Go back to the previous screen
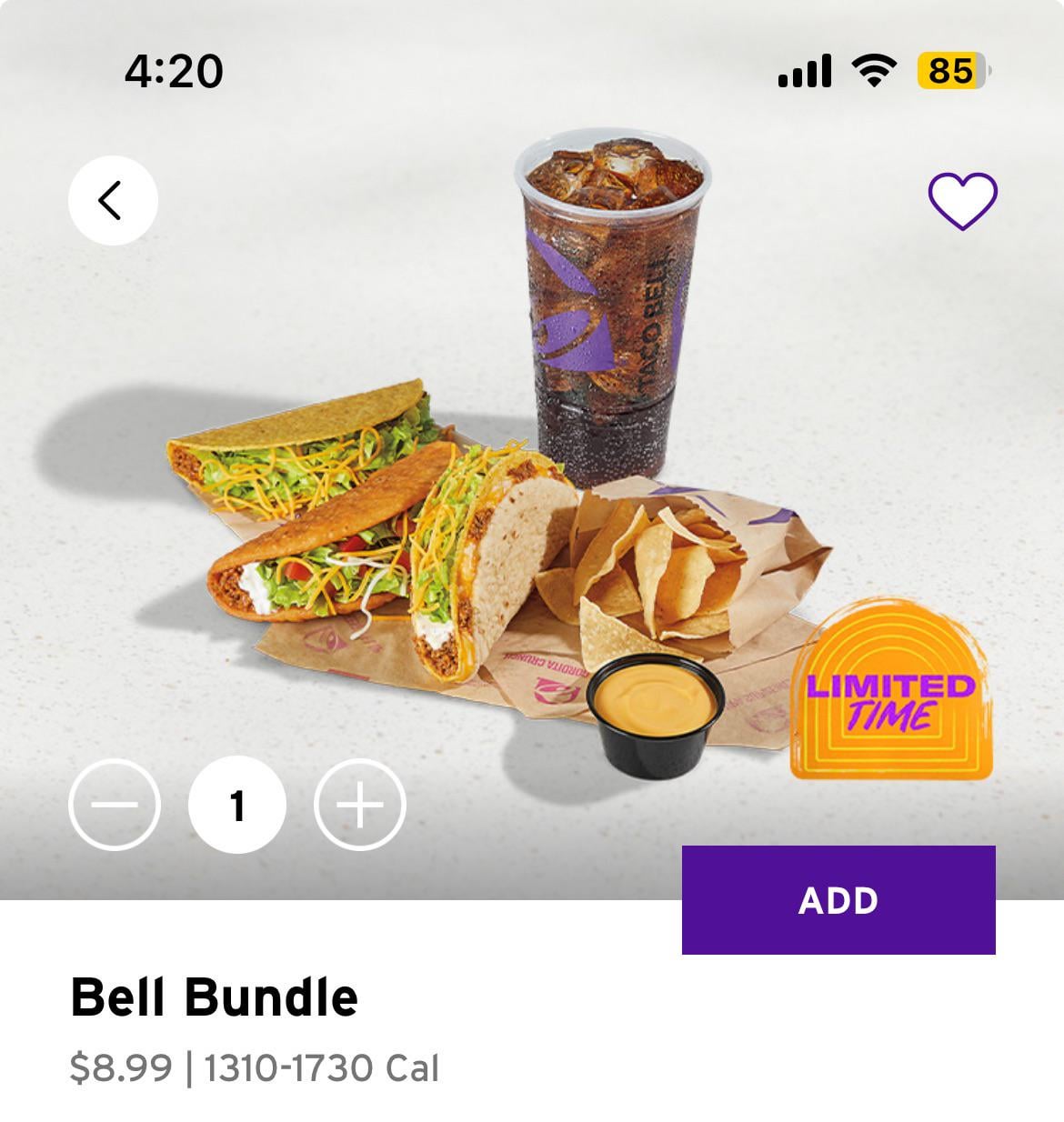This screenshot has width=1064, height=1122. 113,201
